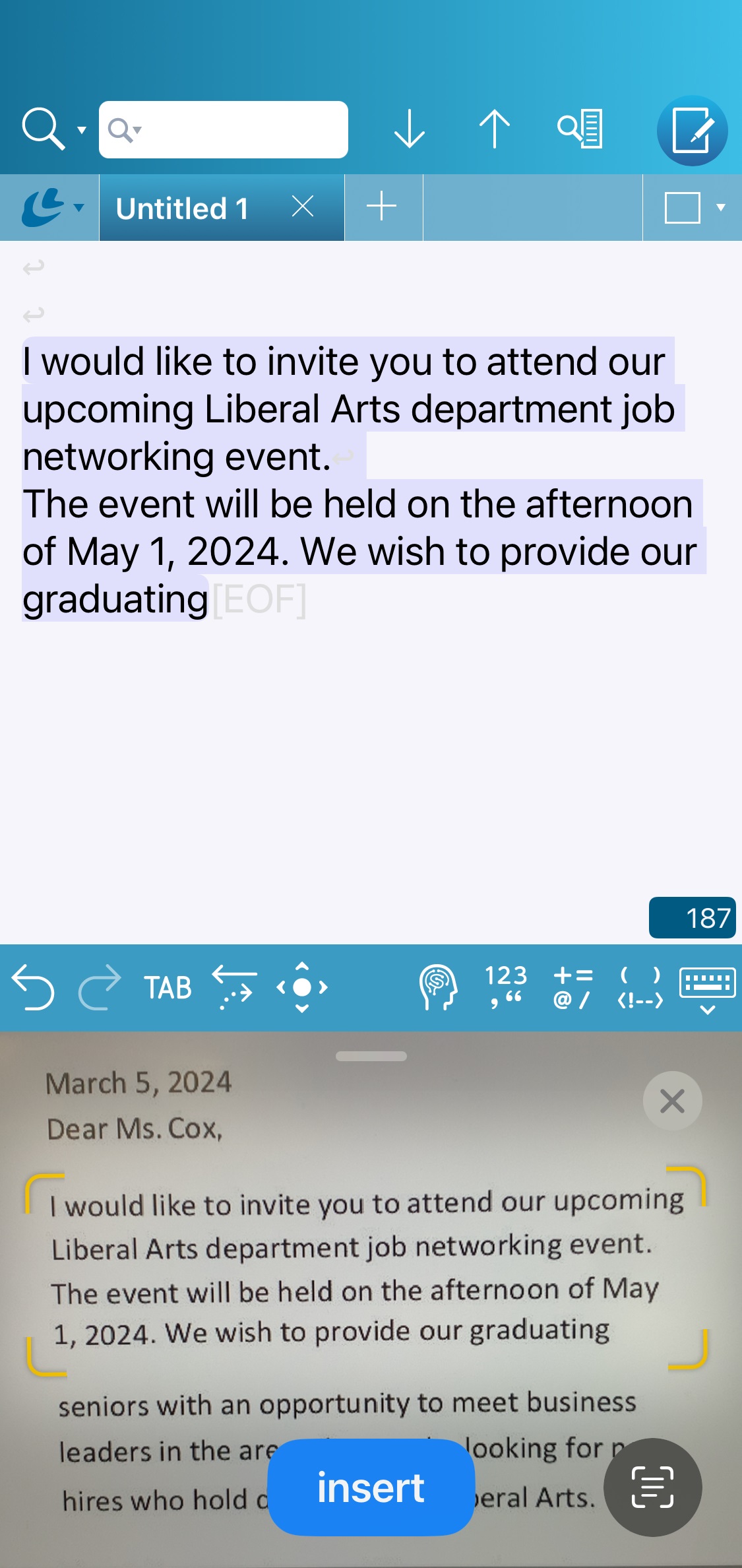The height and width of the screenshot is (1568, 742).
Task: Insert a TAB character
Action: coord(168,988)
